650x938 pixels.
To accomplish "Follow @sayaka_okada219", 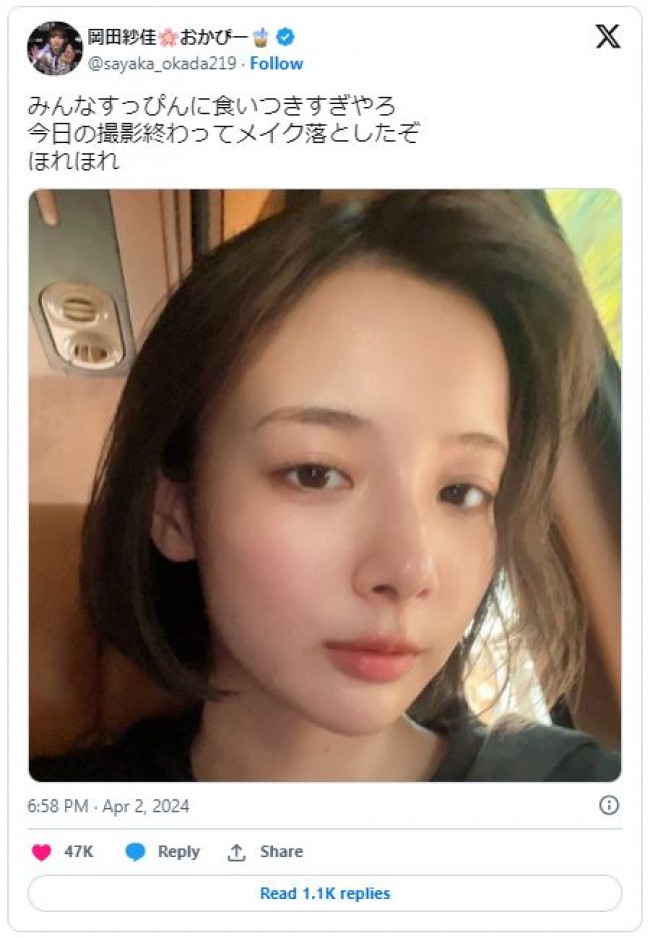I will click(276, 63).
